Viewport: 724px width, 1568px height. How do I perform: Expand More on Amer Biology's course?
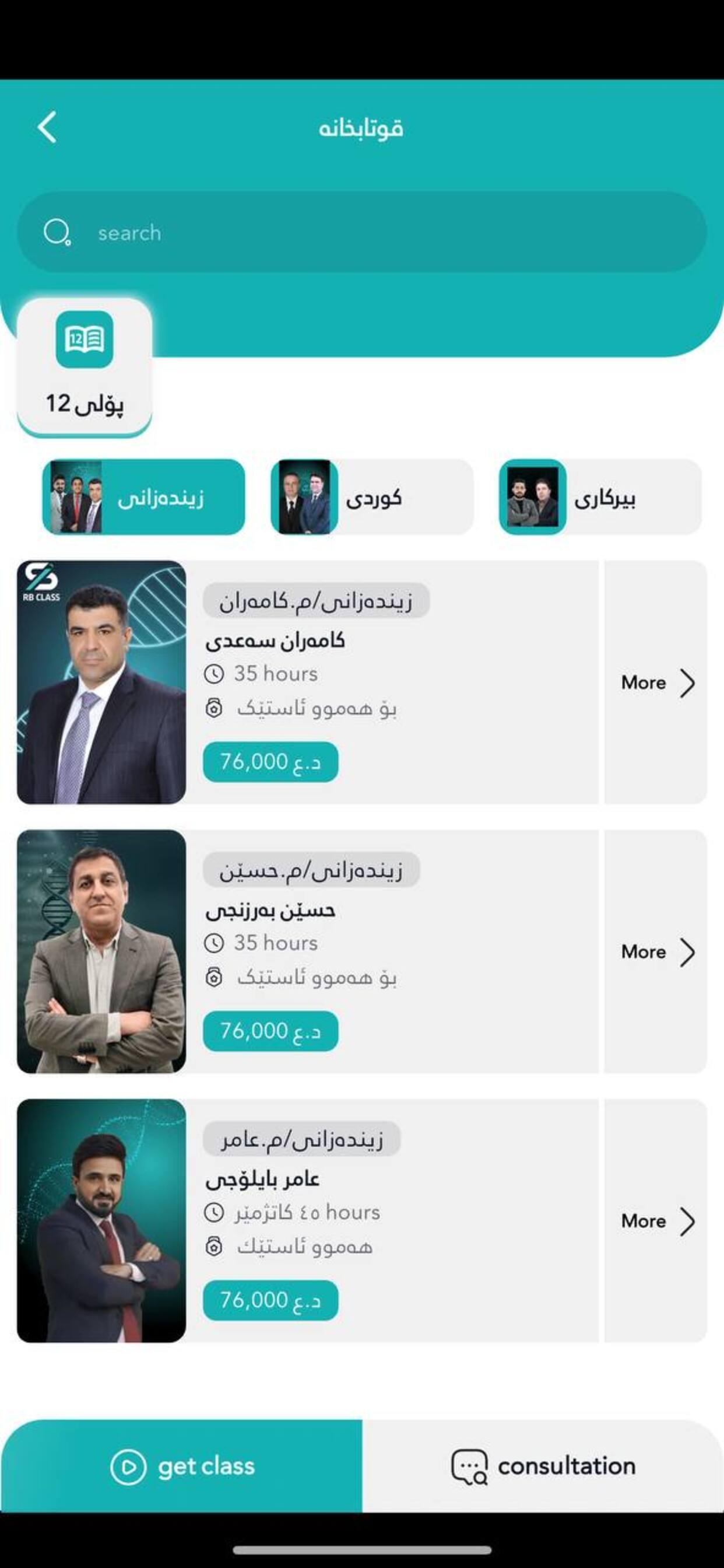tap(658, 1221)
